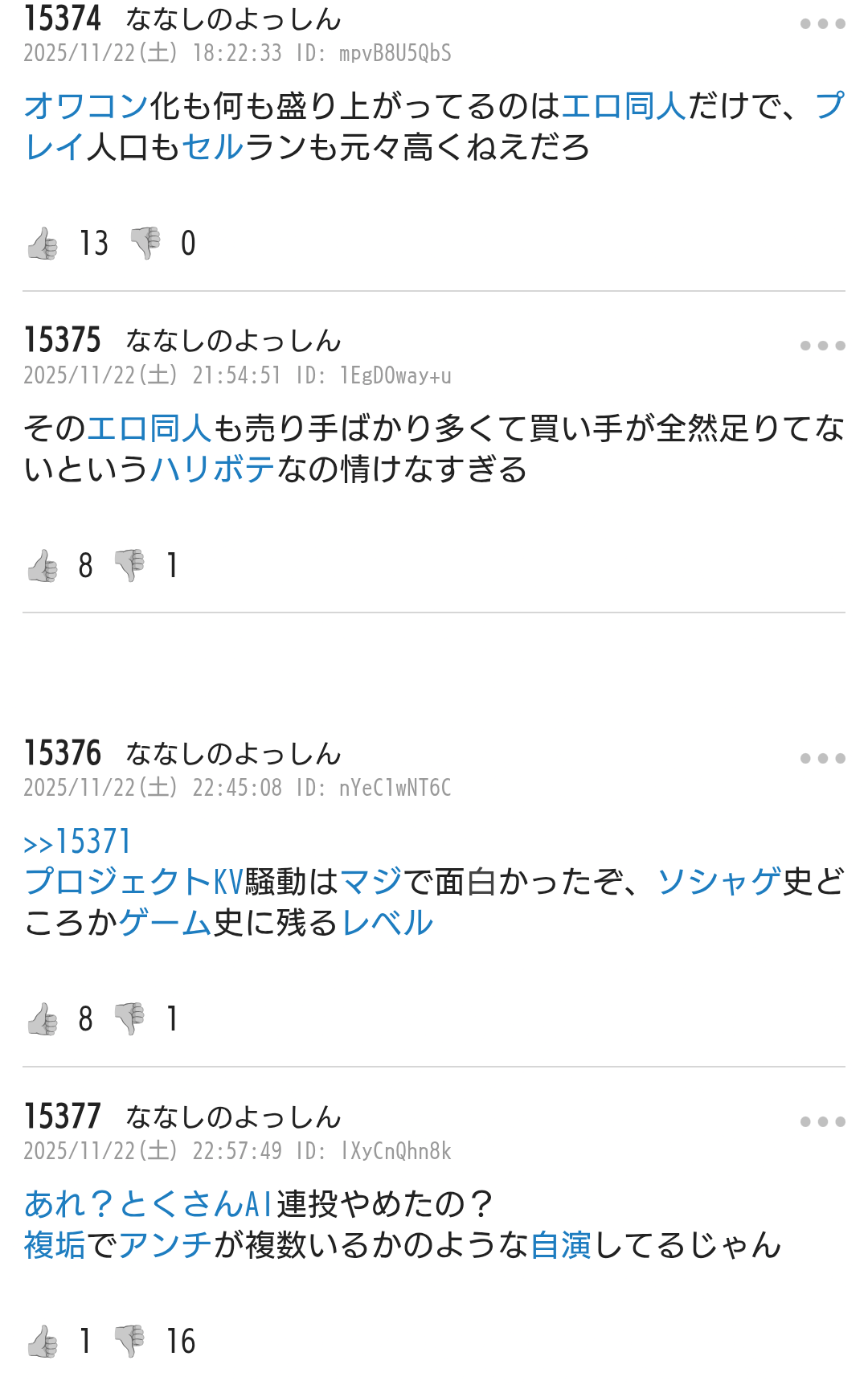Open the overflow menu on comment 15377
Viewport: 868px width, 1385px height.
pyautogui.click(x=822, y=1121)
